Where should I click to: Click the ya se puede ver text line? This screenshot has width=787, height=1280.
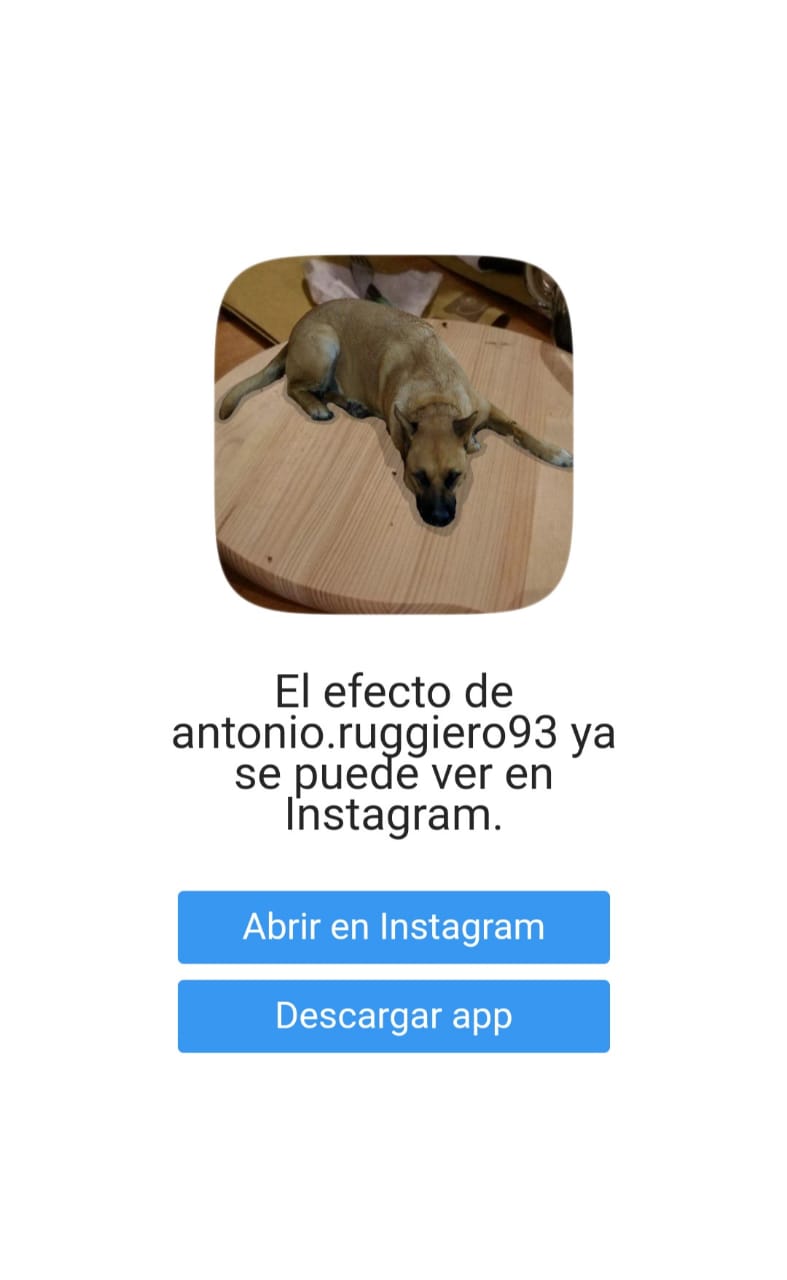point(393,775)
